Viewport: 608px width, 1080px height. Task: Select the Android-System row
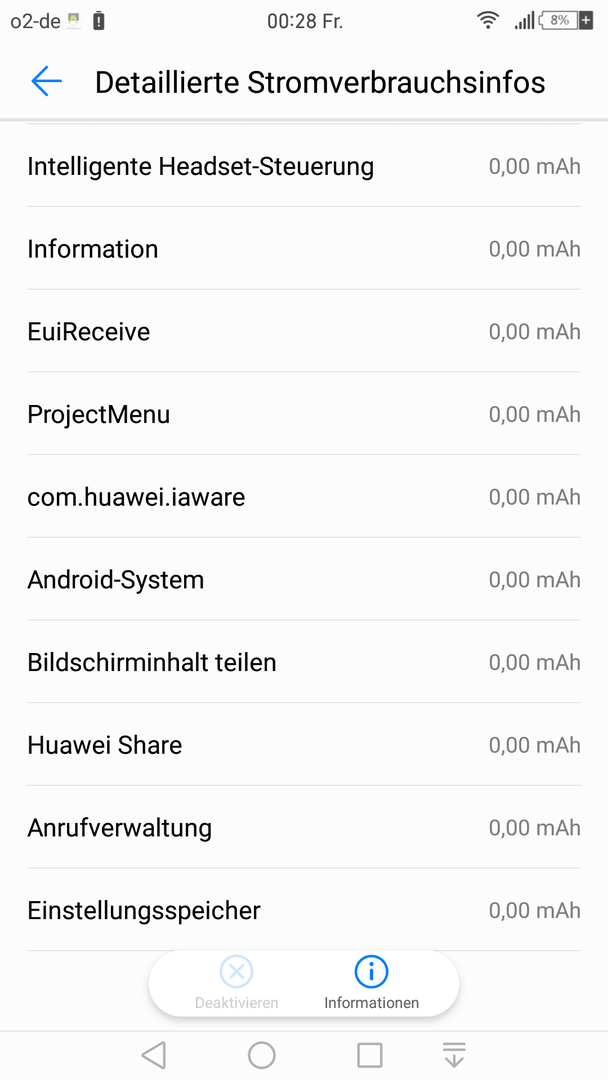point(304,579)
